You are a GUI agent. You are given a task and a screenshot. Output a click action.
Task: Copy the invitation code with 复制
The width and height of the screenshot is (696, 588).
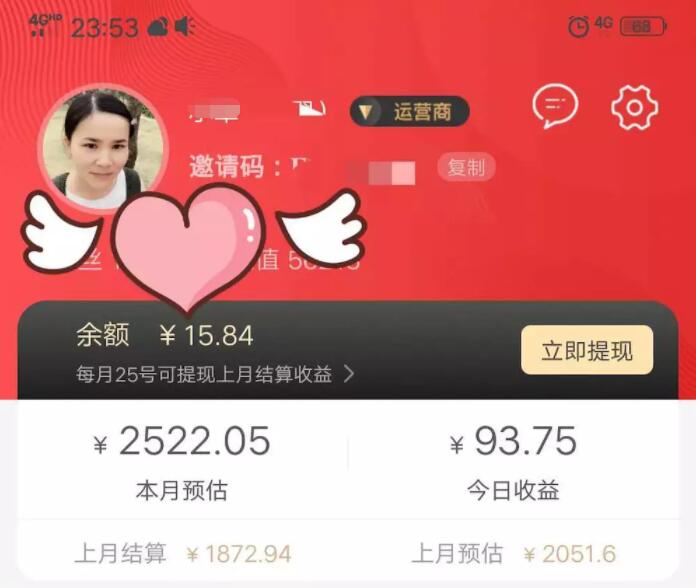point(466,168)
